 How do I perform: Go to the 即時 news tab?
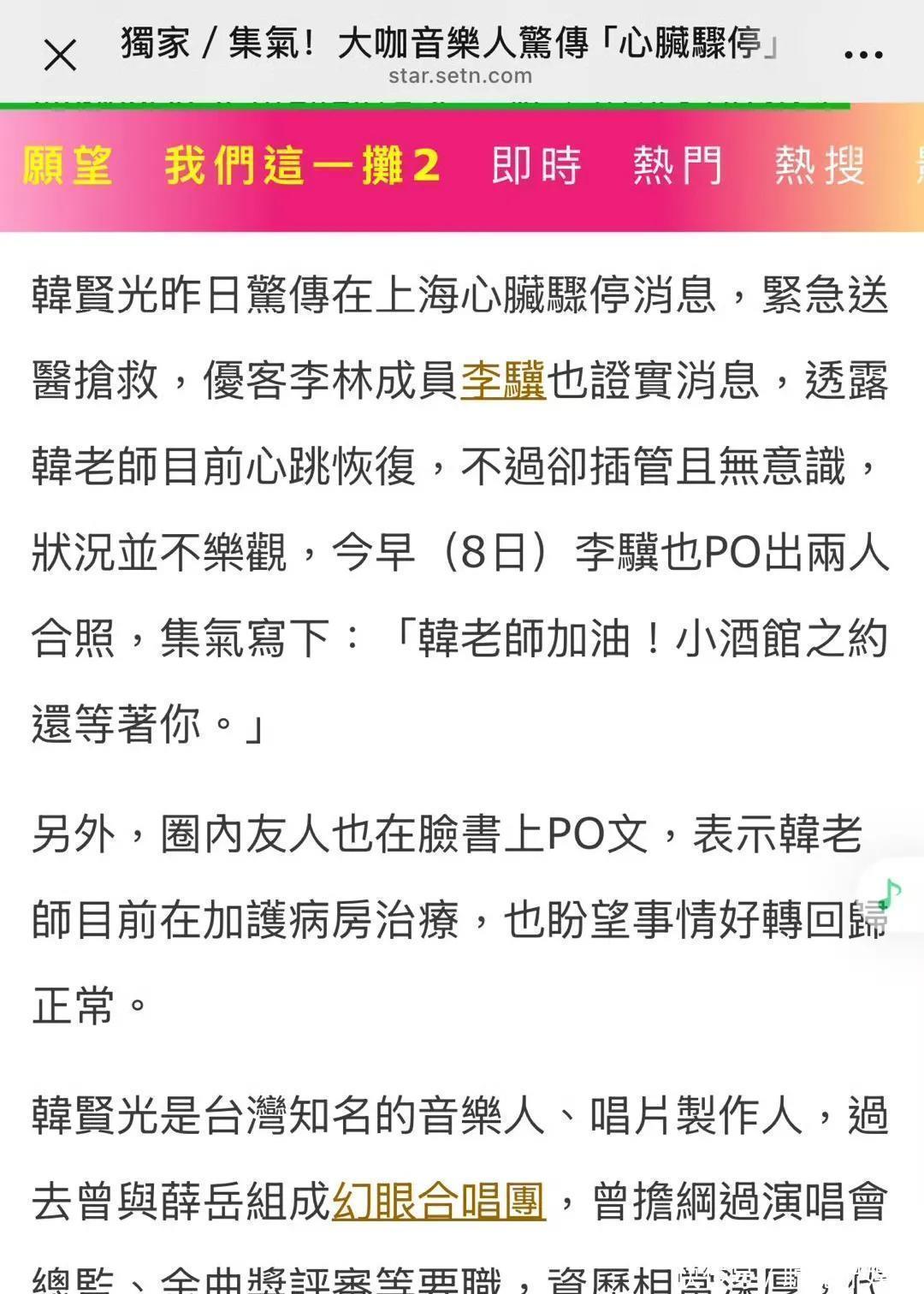click(x=536, y=166)
